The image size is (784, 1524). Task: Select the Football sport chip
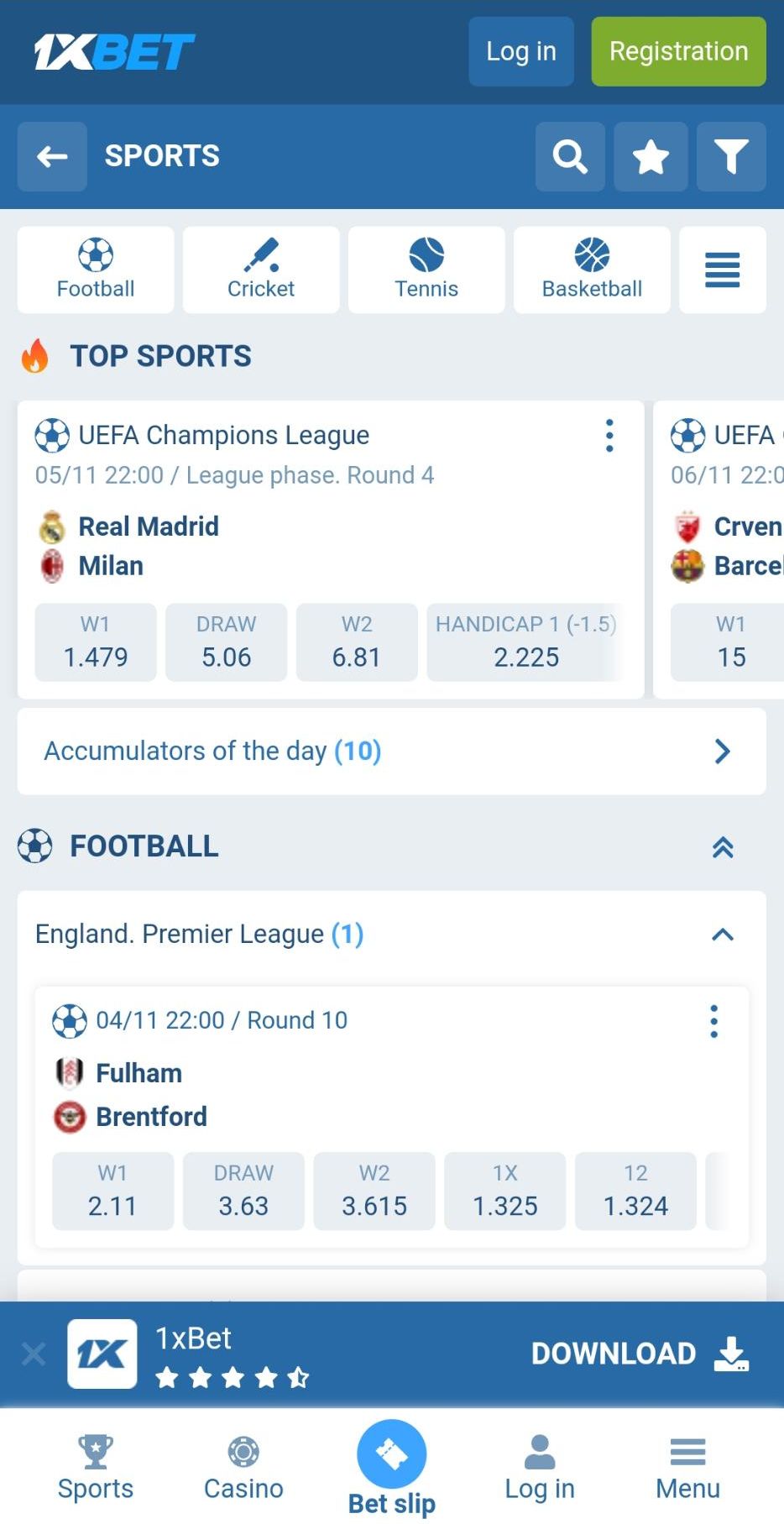(x=96, y=270)
